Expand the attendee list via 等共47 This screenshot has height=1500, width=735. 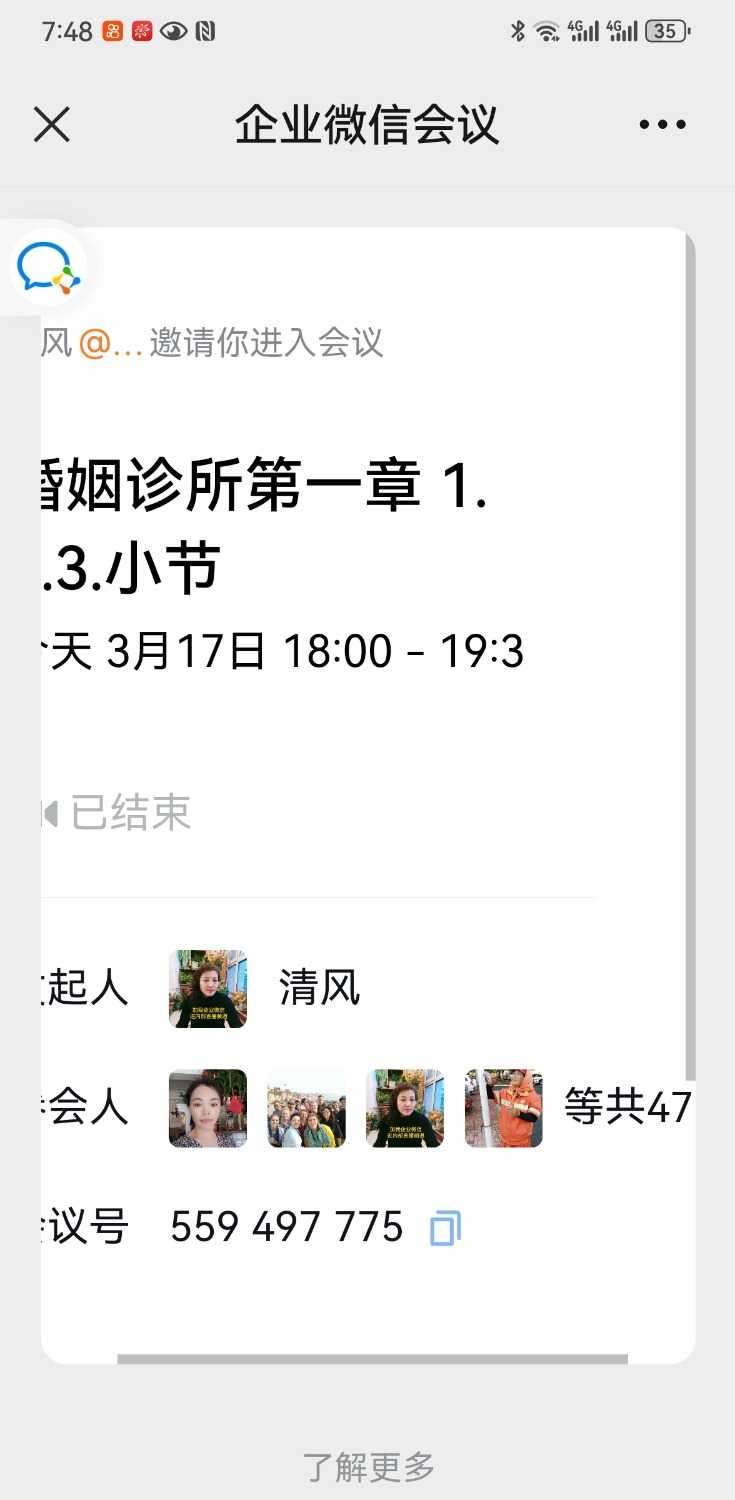(630, 1110)
